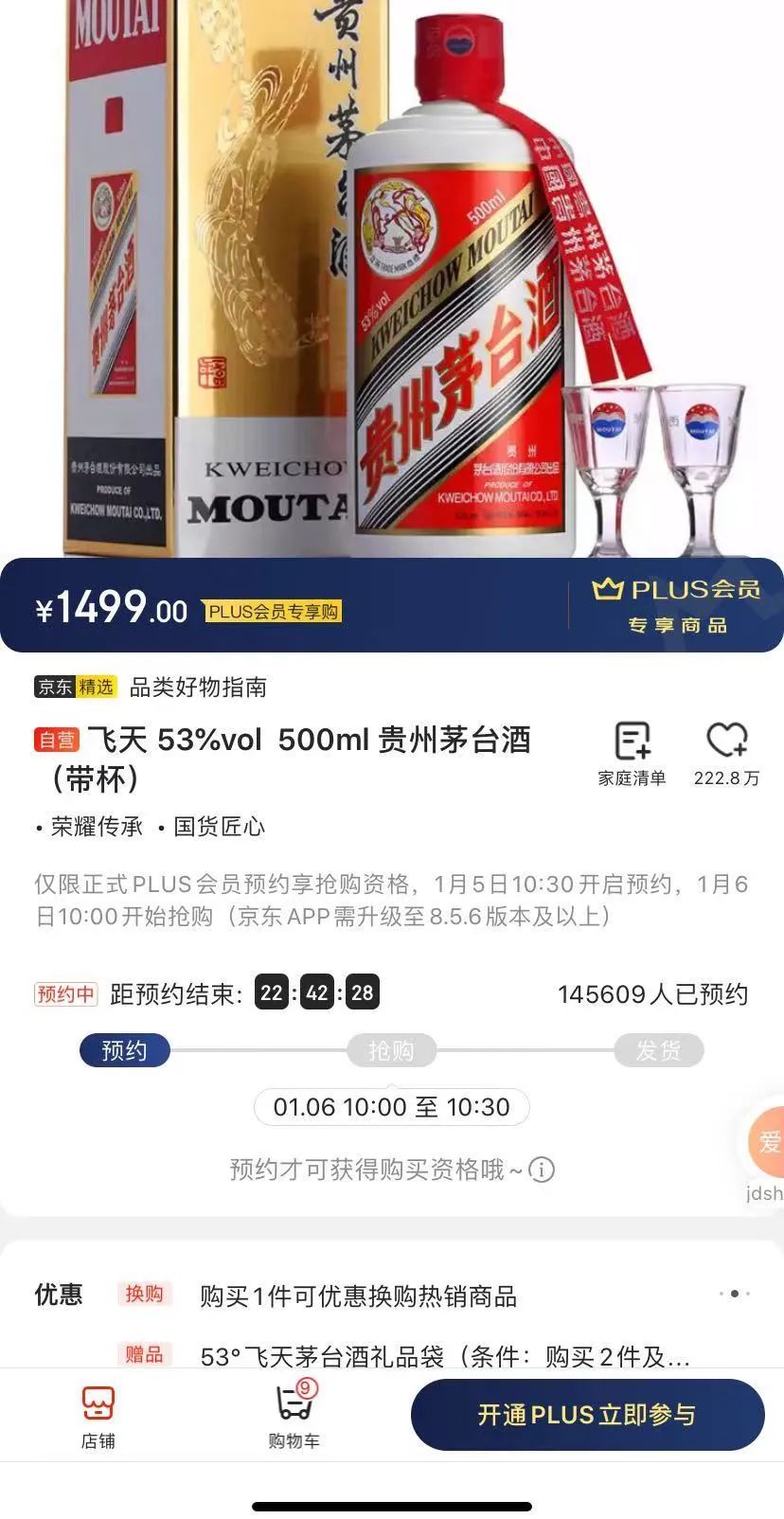Tap the 开通PLUS立即参与 button
784x1519 pixels.
586,1414
